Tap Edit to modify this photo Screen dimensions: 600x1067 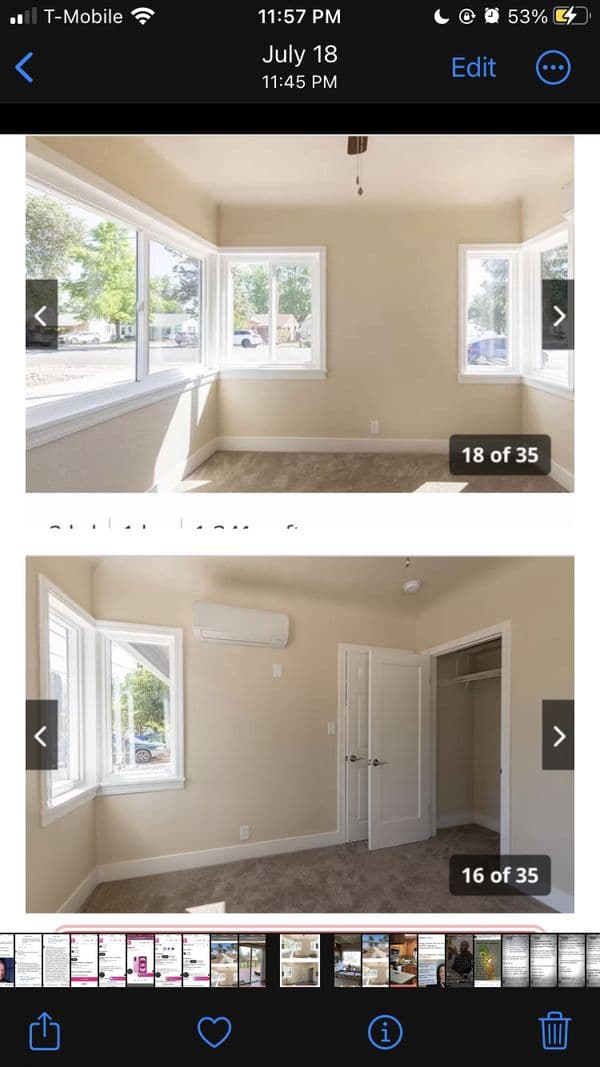pyautogui.click(x=473, y=67)
